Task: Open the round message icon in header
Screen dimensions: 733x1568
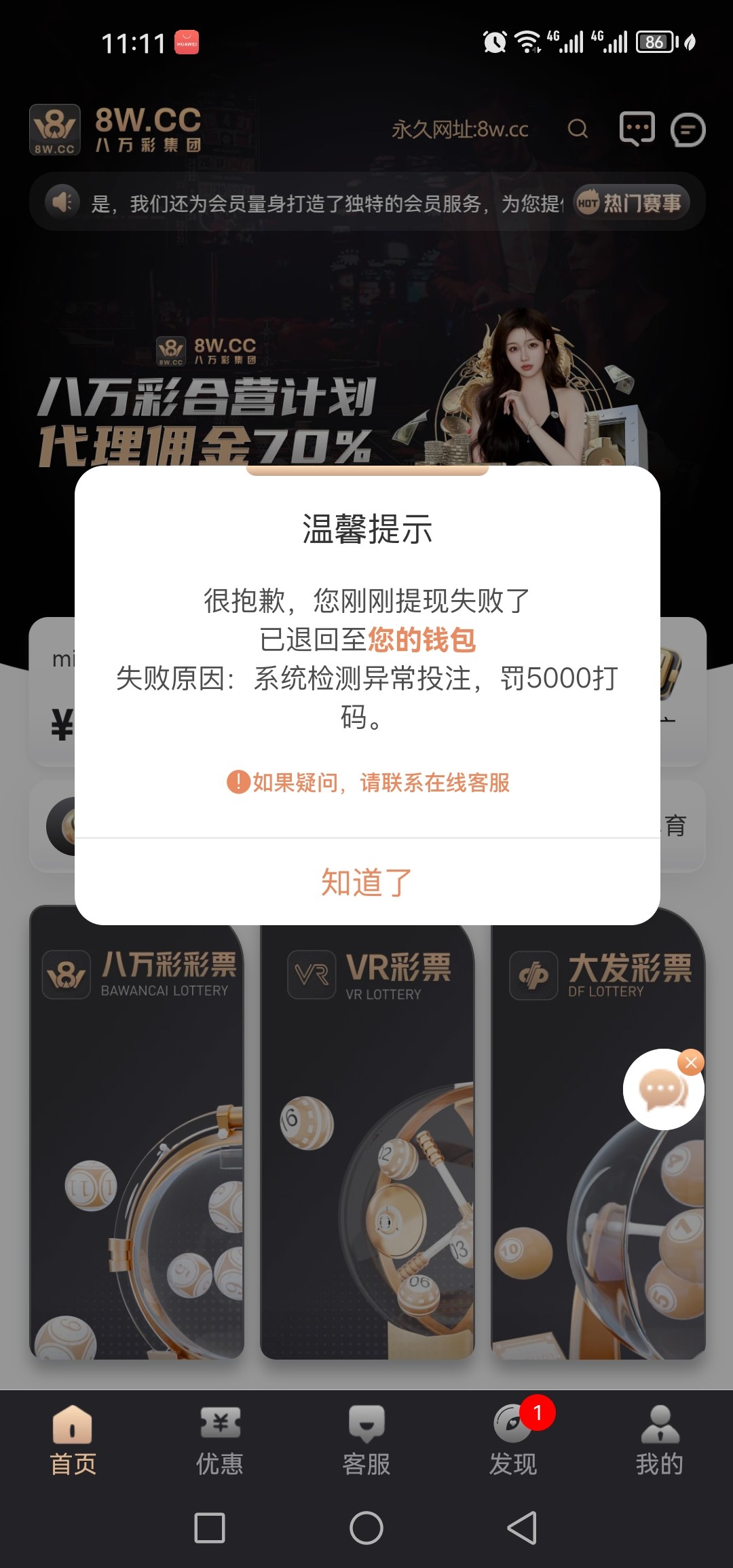Action: (x=688, y=130)
